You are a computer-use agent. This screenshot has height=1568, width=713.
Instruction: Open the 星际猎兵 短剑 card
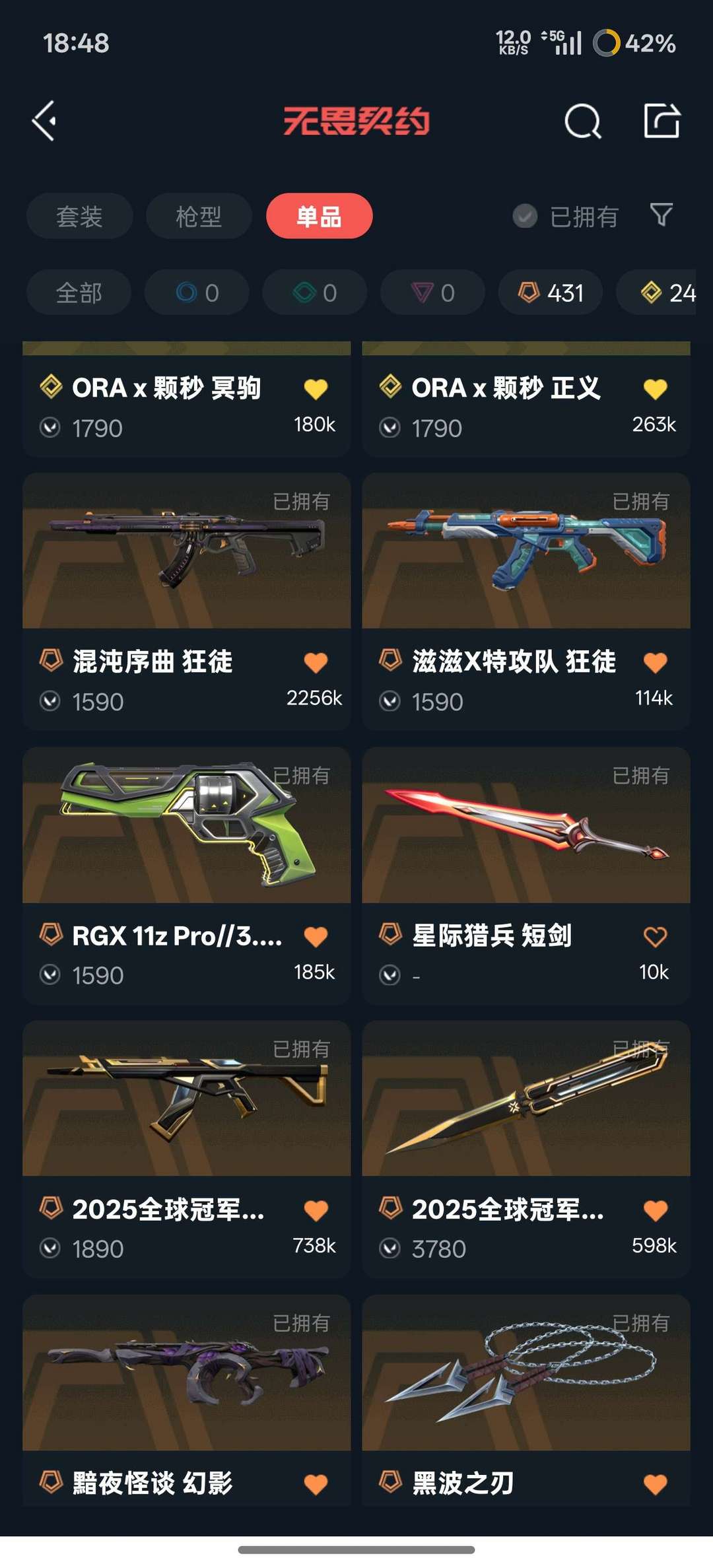(526, 875)
